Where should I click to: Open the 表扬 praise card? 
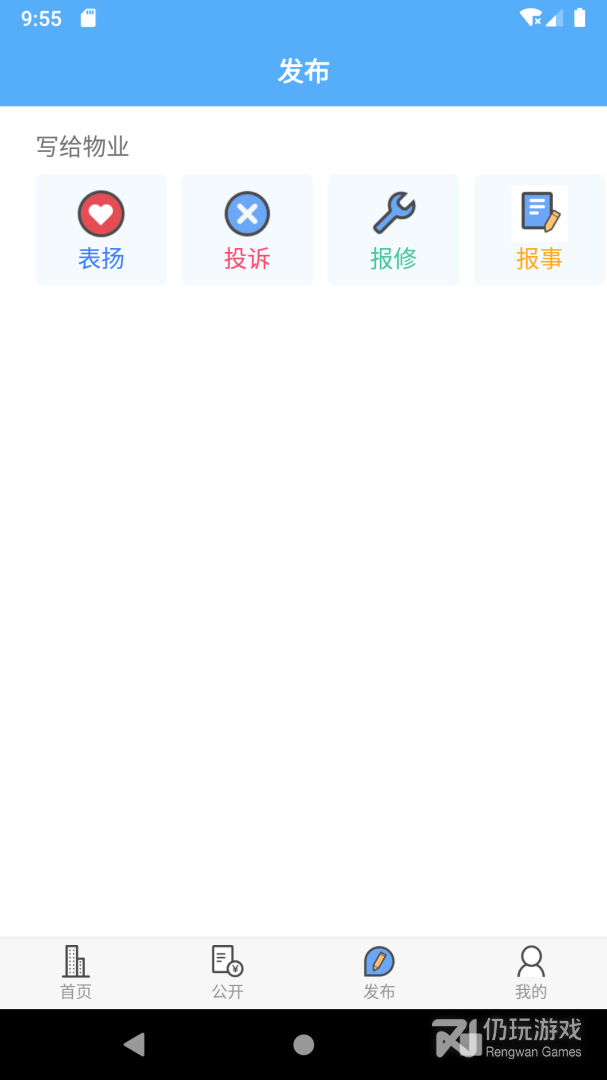[101, 229]
